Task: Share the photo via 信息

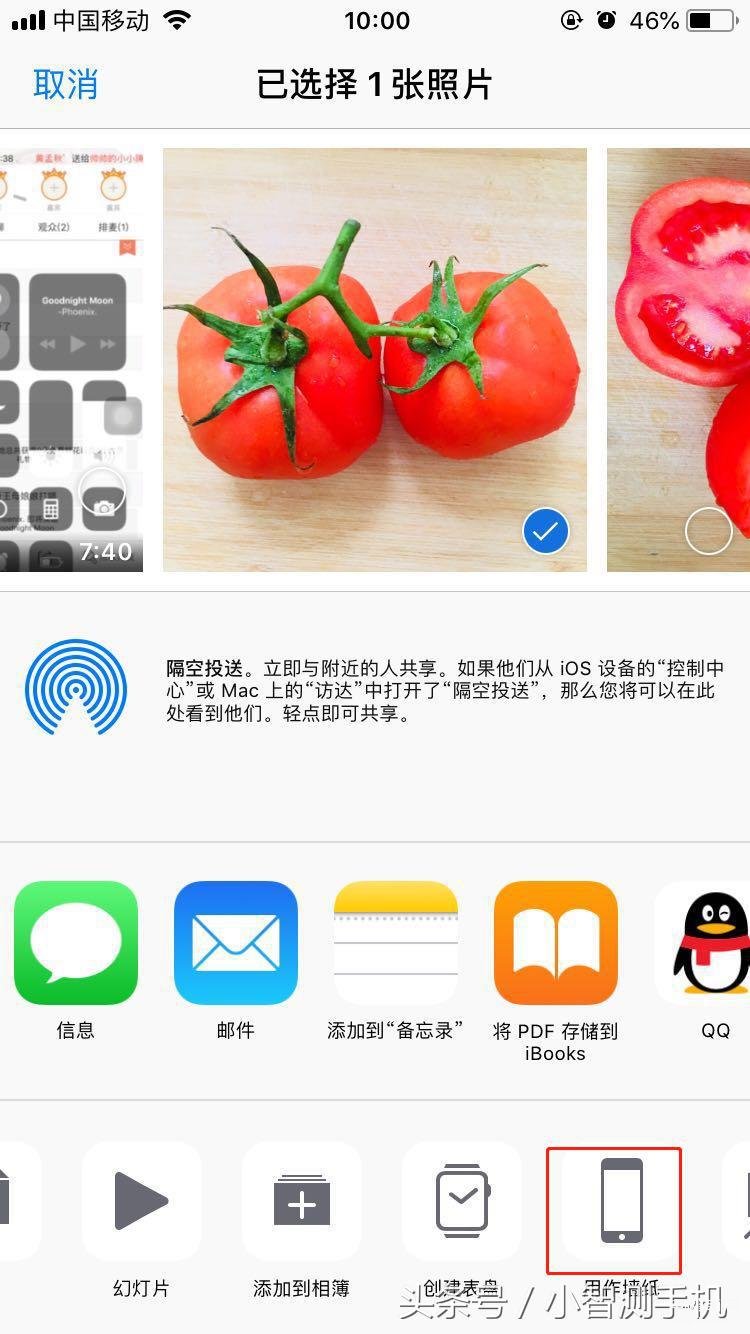Action: 76,943
